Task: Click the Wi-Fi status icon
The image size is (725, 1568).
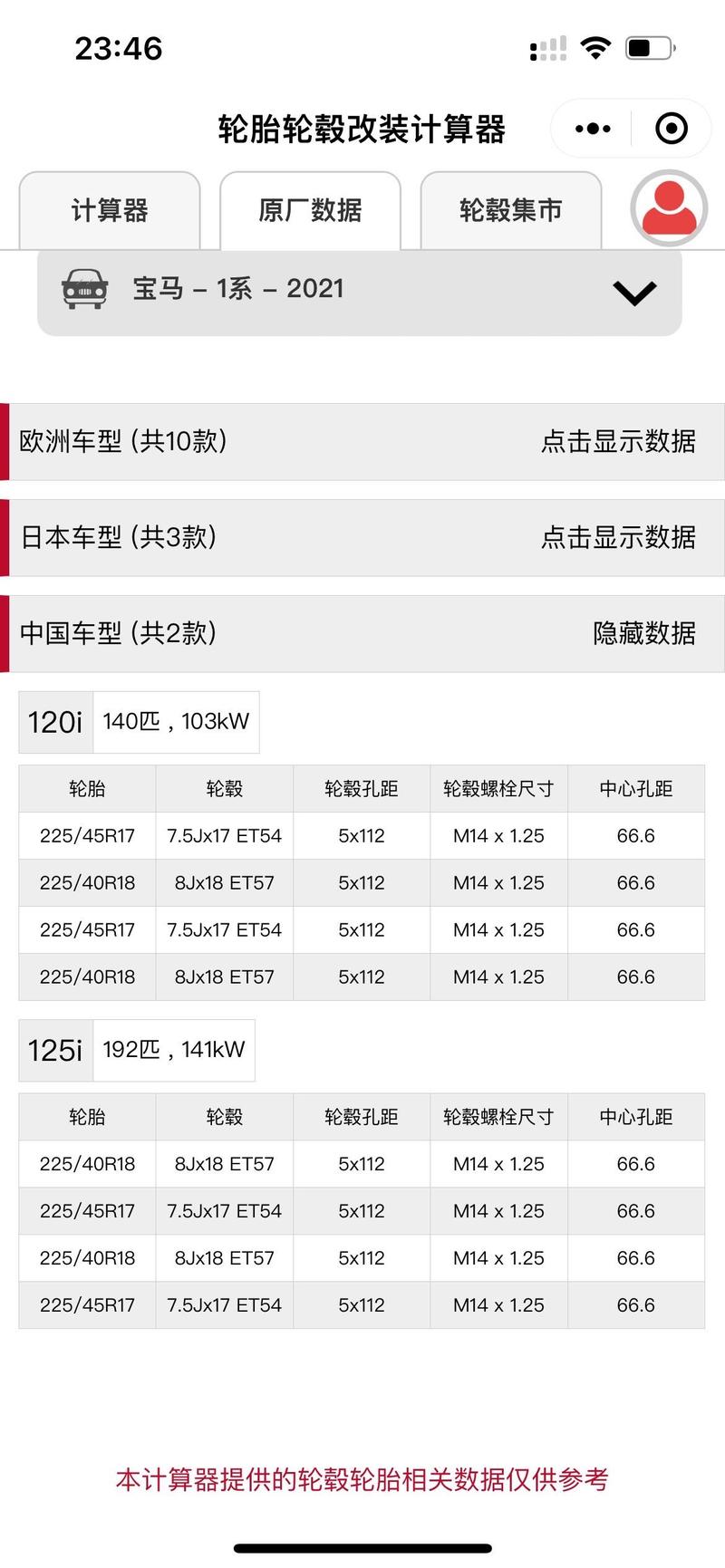Action: click(595, 47)
